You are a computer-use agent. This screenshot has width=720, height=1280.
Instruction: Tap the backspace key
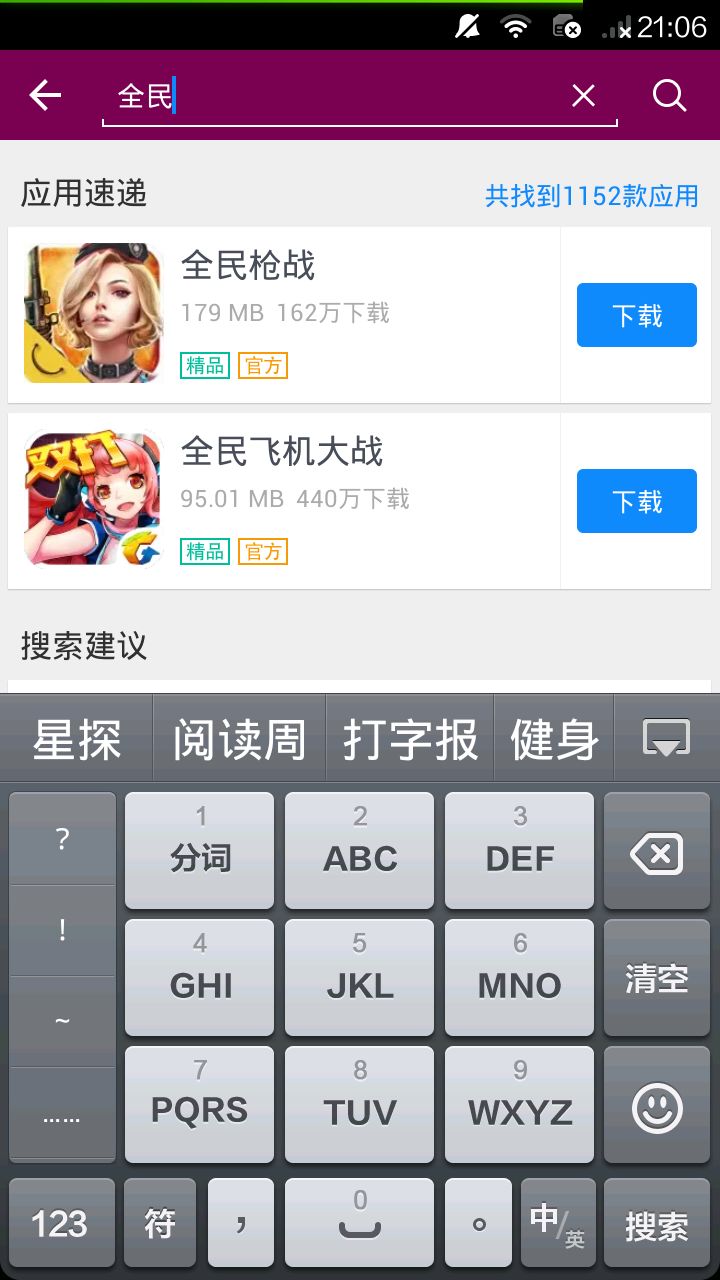tap(656, 854)
